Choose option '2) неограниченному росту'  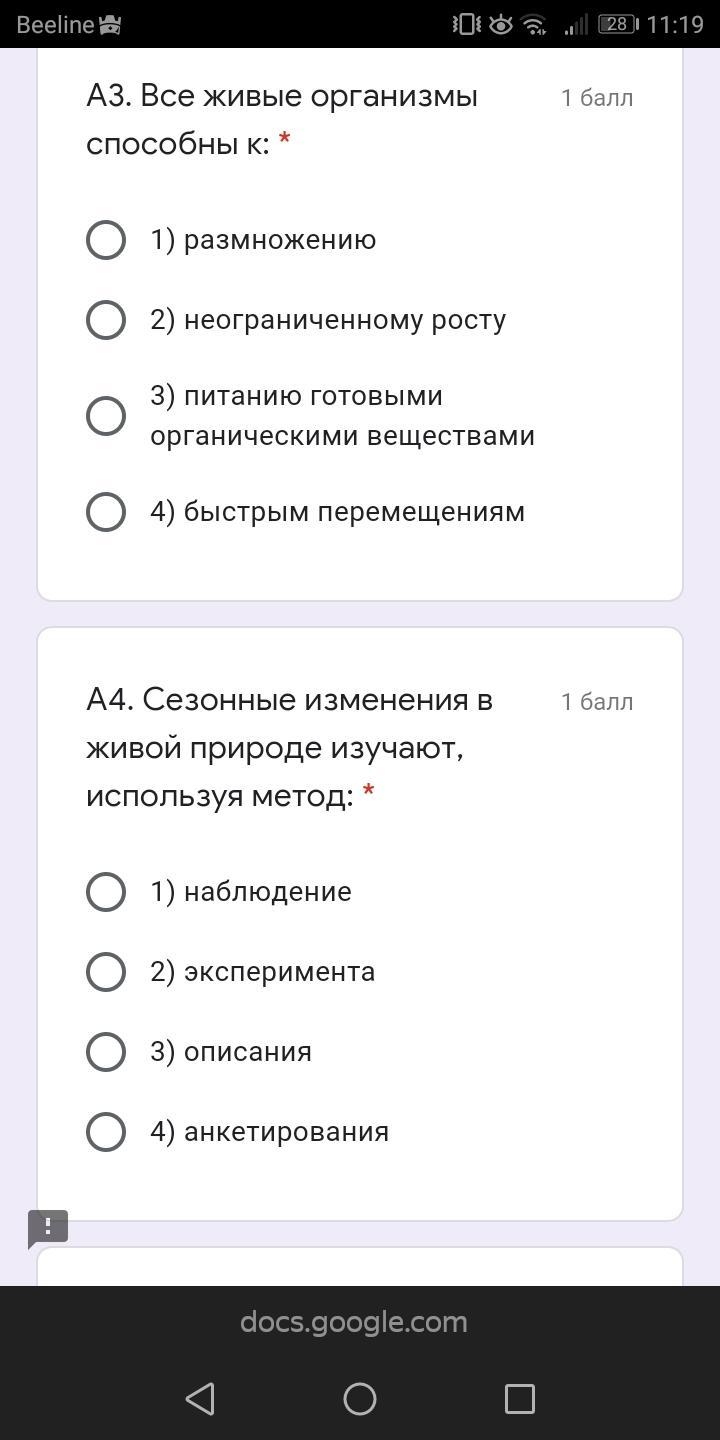coord(106,320)
